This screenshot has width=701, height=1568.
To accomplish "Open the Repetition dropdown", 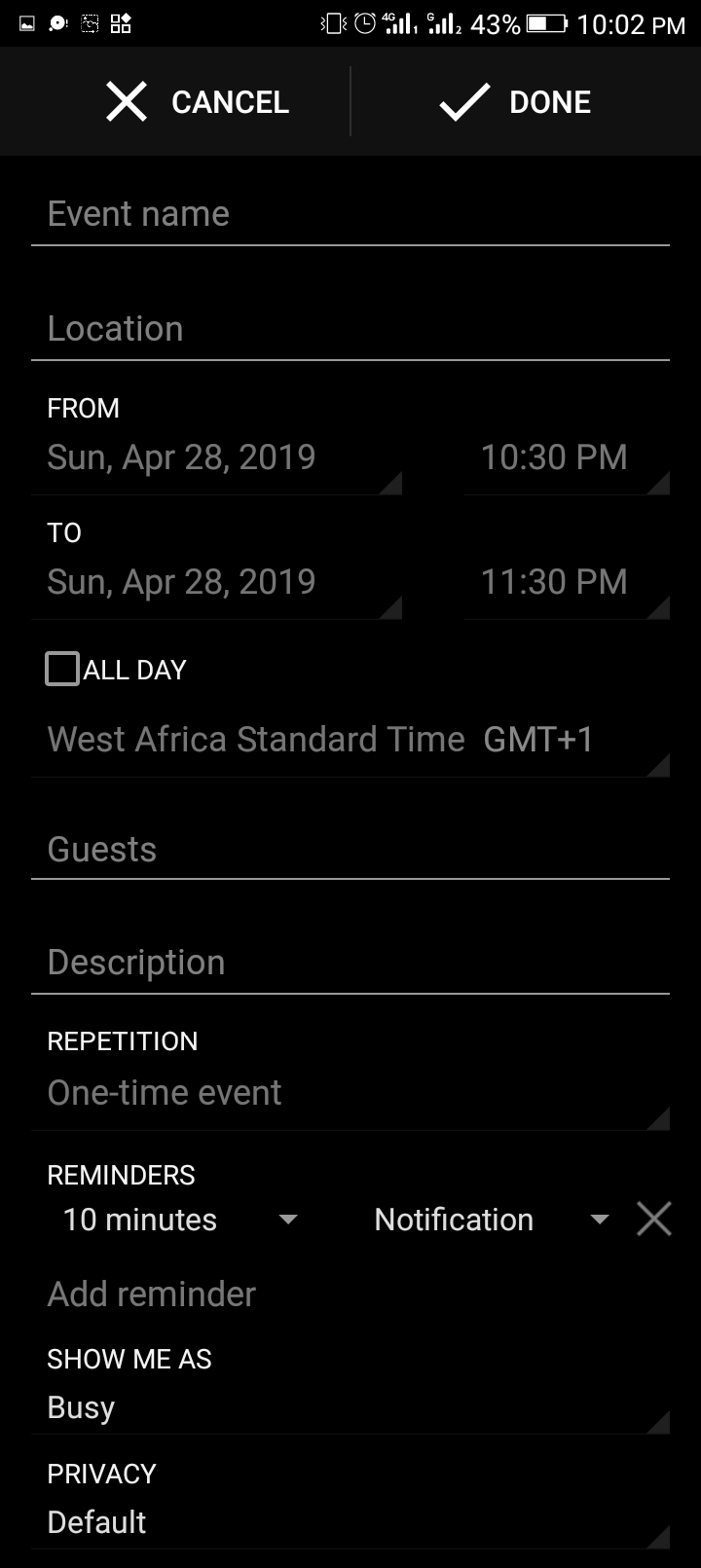I will (350, 1094).
